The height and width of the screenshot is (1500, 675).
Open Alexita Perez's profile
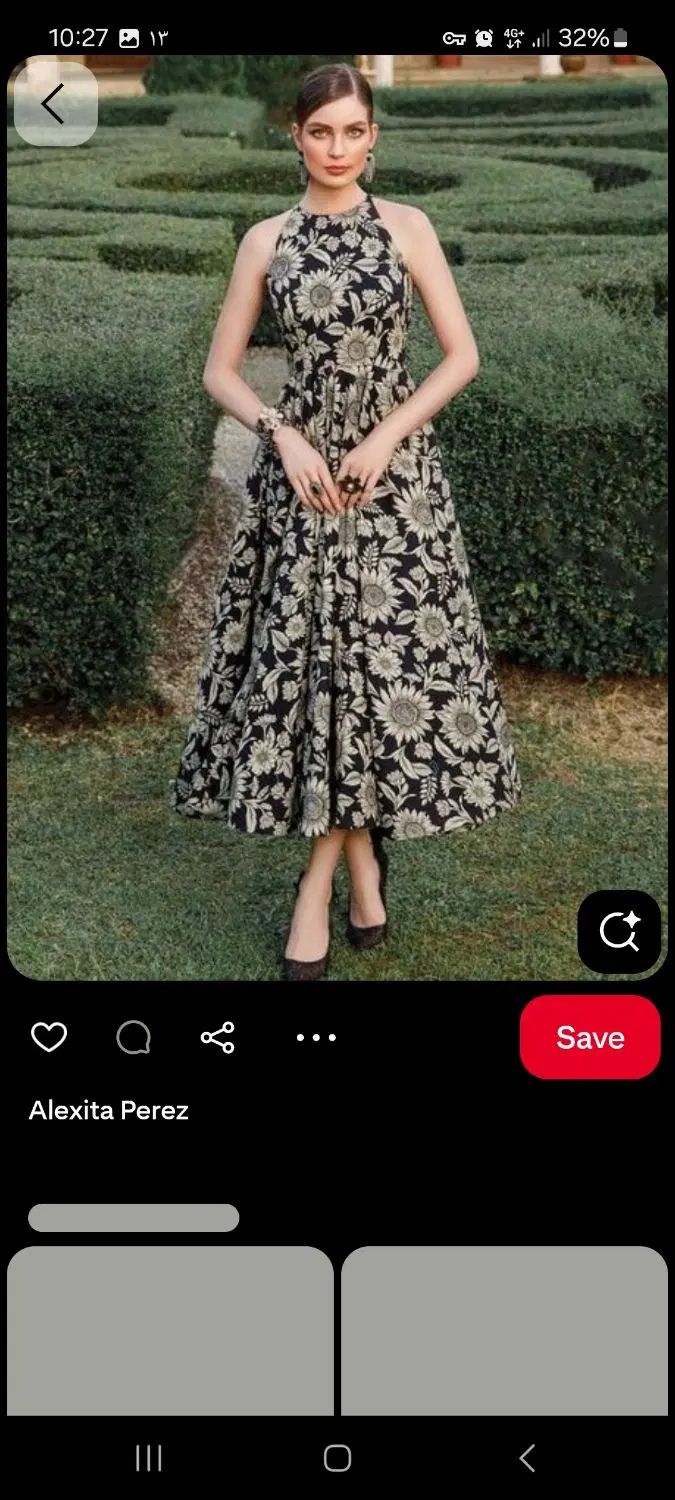109,1110
